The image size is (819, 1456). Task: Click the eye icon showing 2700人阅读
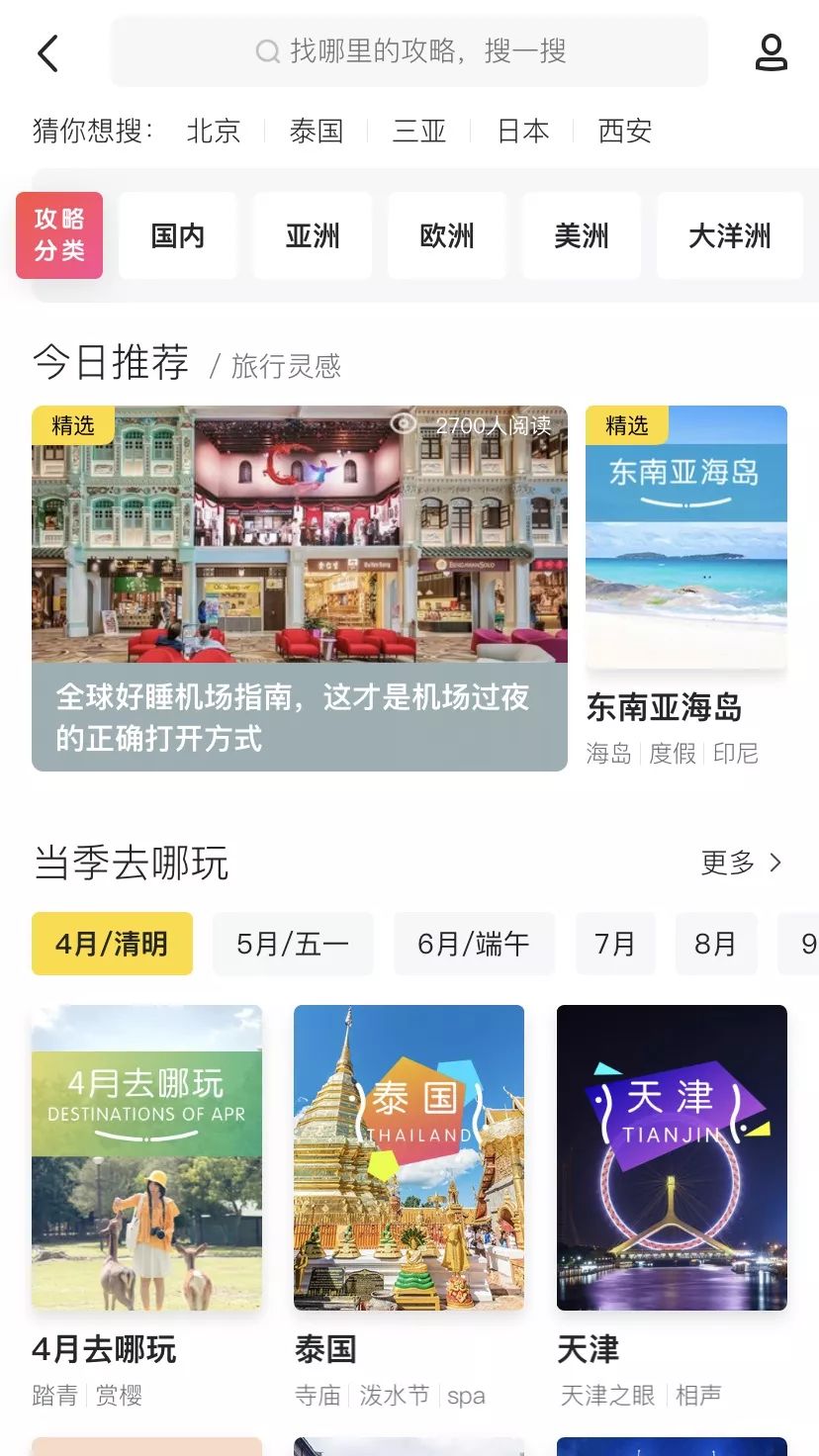point(405,423)
